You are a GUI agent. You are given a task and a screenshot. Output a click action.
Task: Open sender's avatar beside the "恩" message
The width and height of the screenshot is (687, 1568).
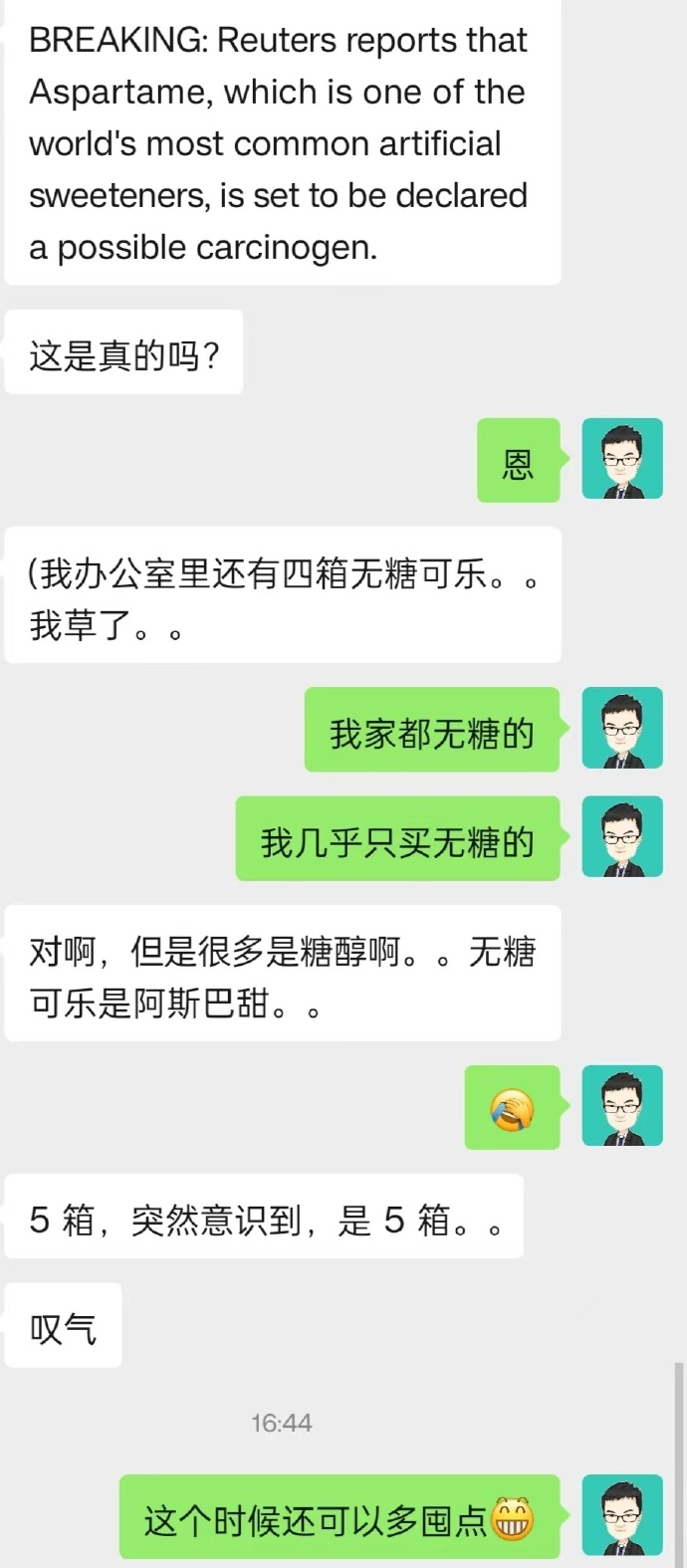[x=621, y=459]
